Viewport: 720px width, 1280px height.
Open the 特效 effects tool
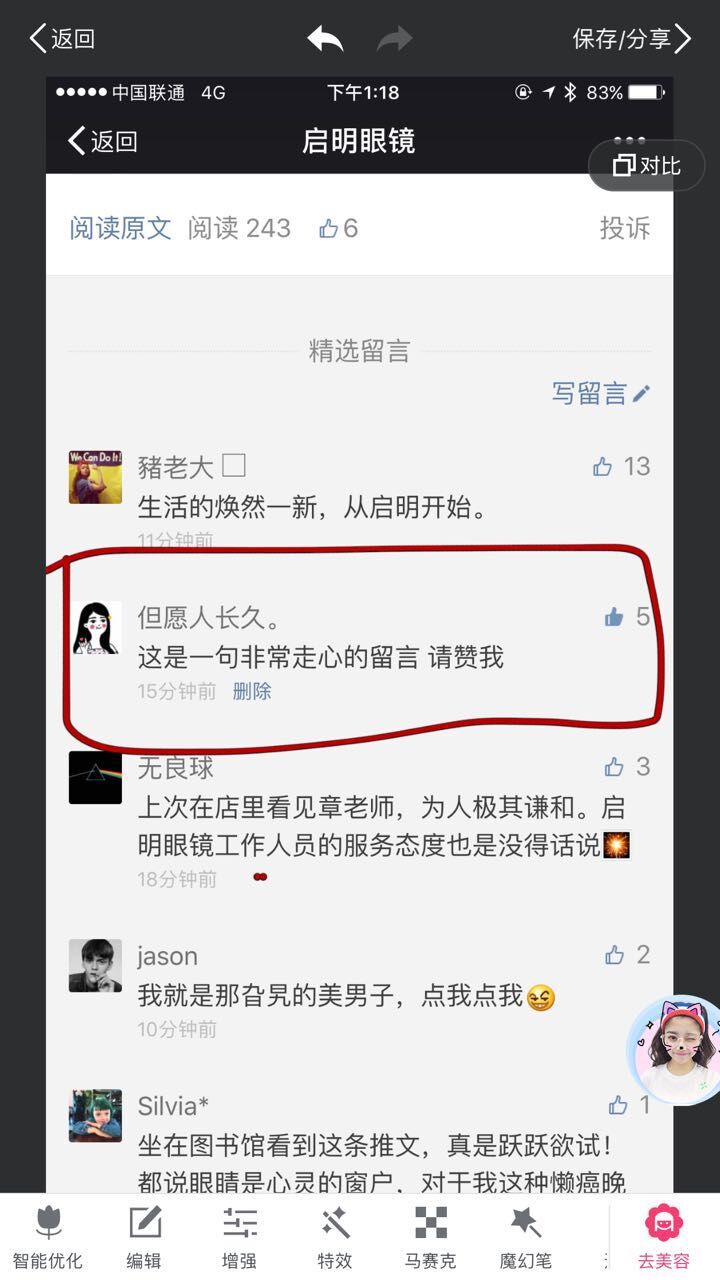(x=335, y=1238)
